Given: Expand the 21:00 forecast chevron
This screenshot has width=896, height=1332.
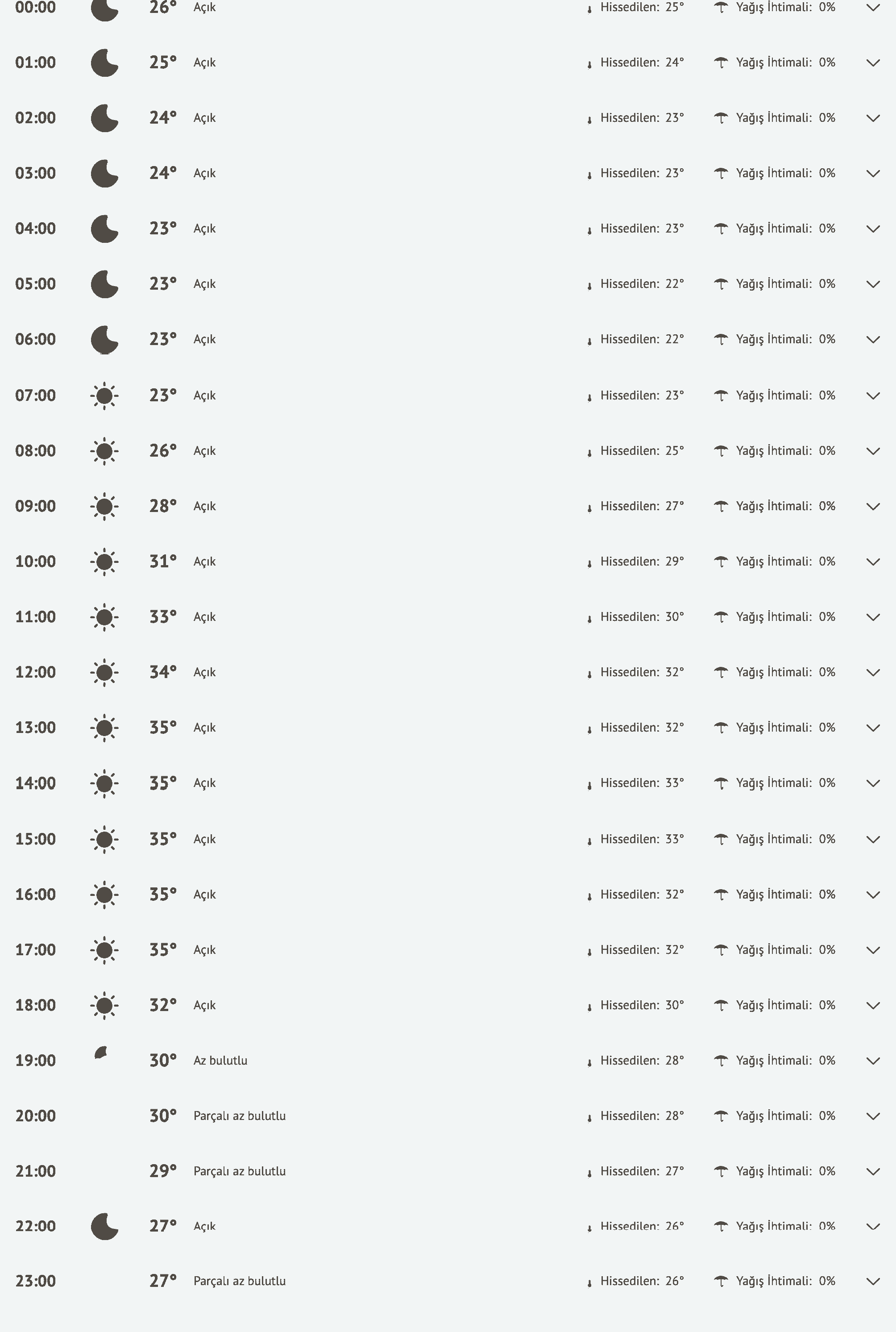Looking at the screenshot, I should click(x=872, y=1172).
